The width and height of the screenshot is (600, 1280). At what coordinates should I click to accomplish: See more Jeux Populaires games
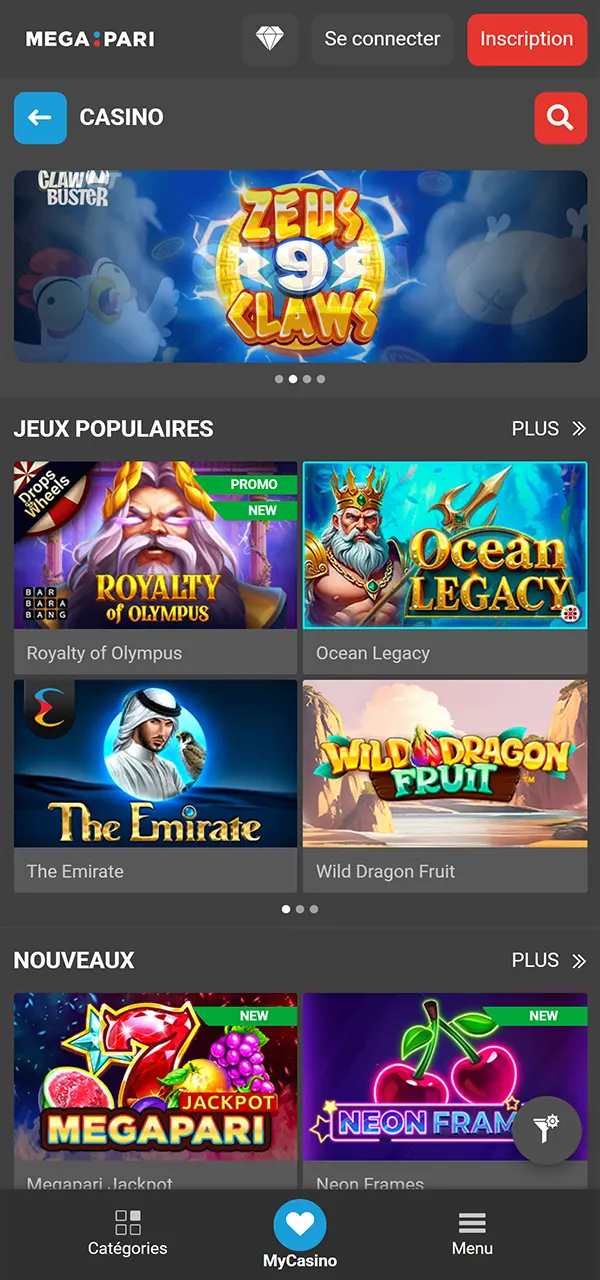tap(548, 429)
